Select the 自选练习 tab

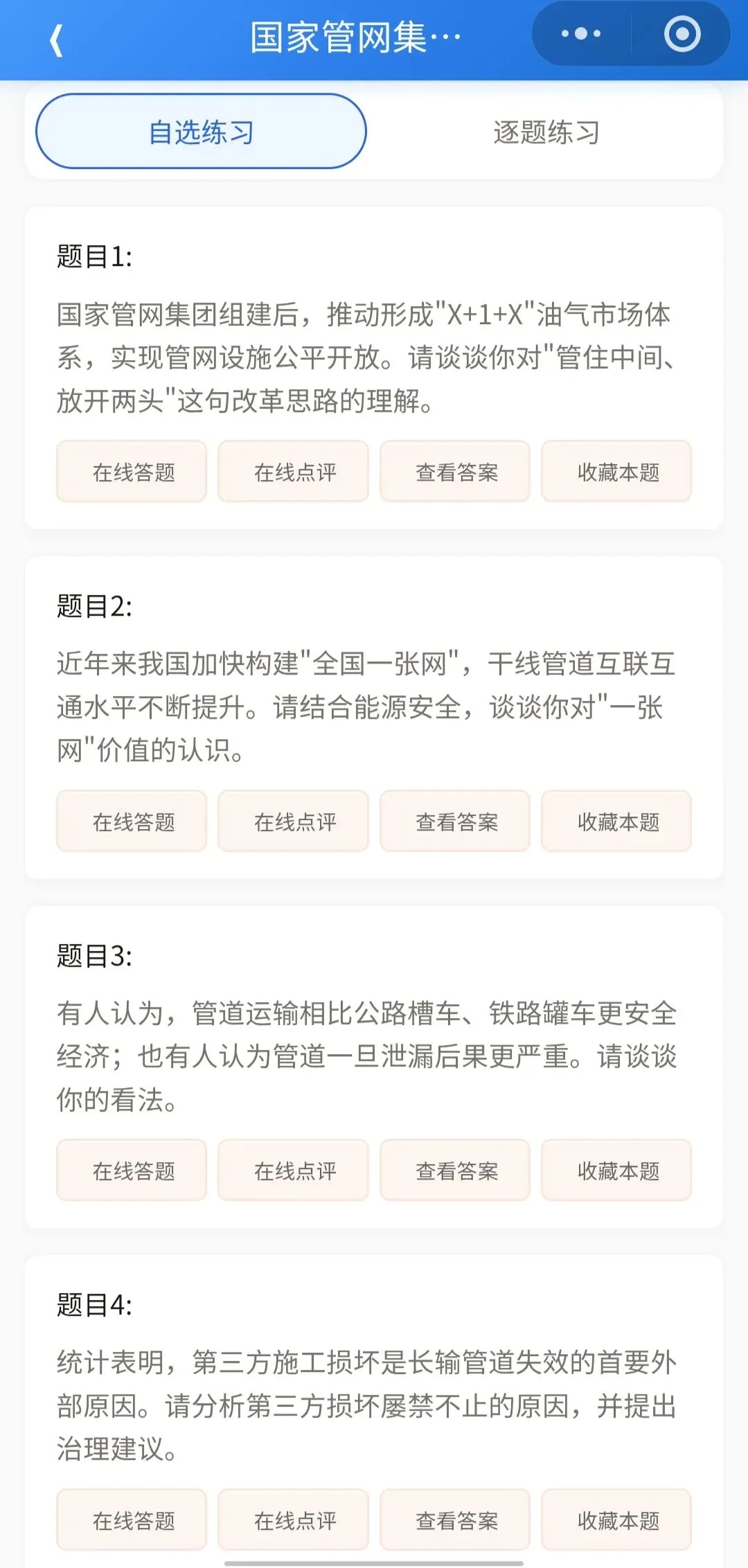point(201,132)
